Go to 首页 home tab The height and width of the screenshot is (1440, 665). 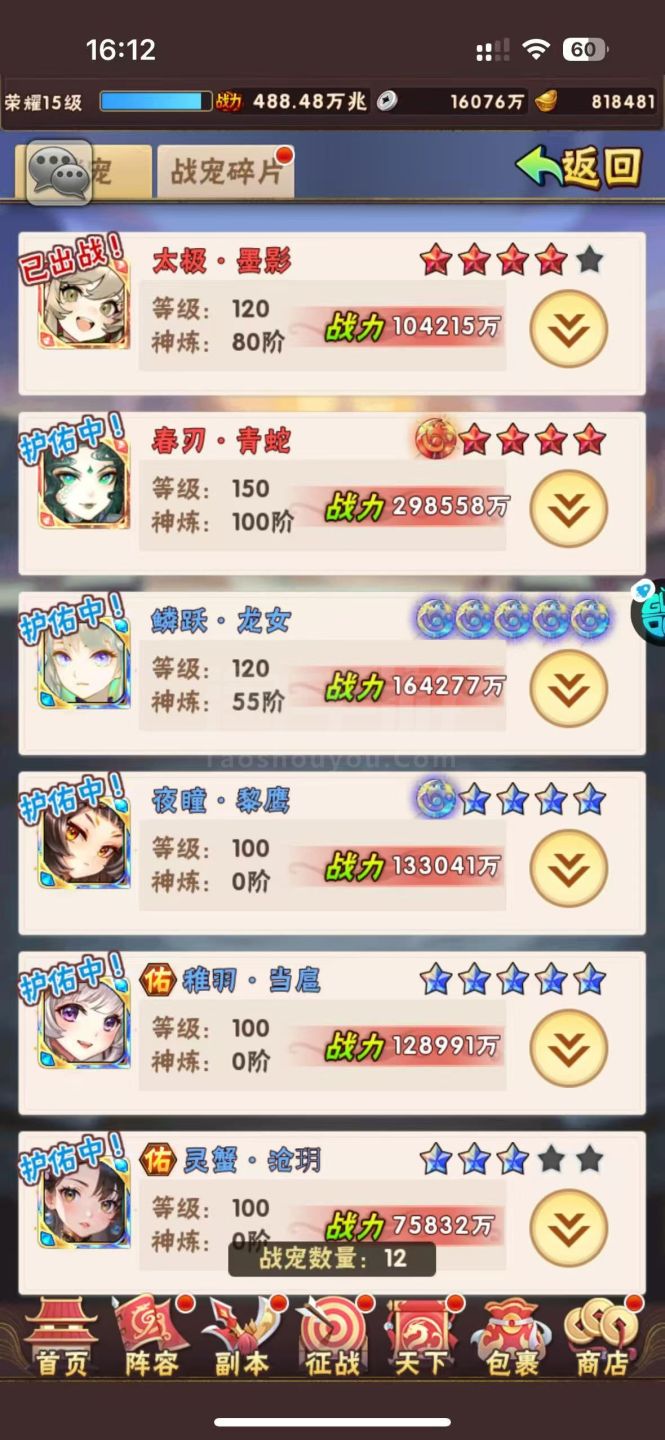(x=62, y=1337)
